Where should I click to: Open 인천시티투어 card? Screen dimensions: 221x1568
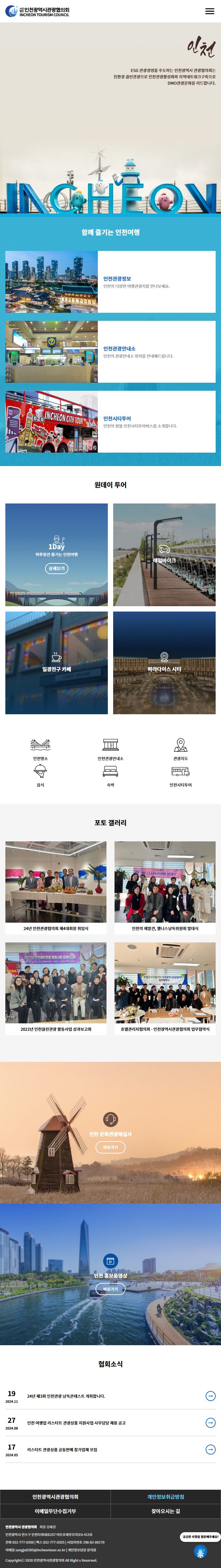click(110, 421)
